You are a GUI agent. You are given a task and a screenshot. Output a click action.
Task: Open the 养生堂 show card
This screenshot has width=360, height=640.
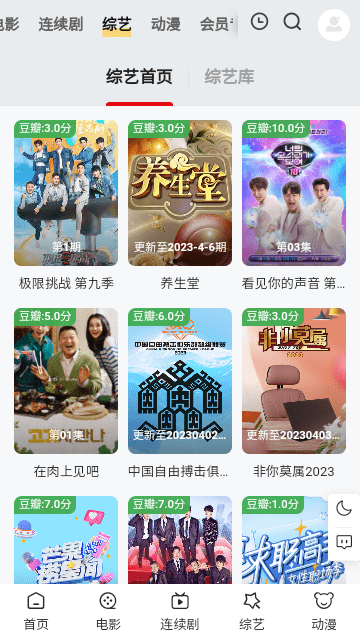pos(180,205)
